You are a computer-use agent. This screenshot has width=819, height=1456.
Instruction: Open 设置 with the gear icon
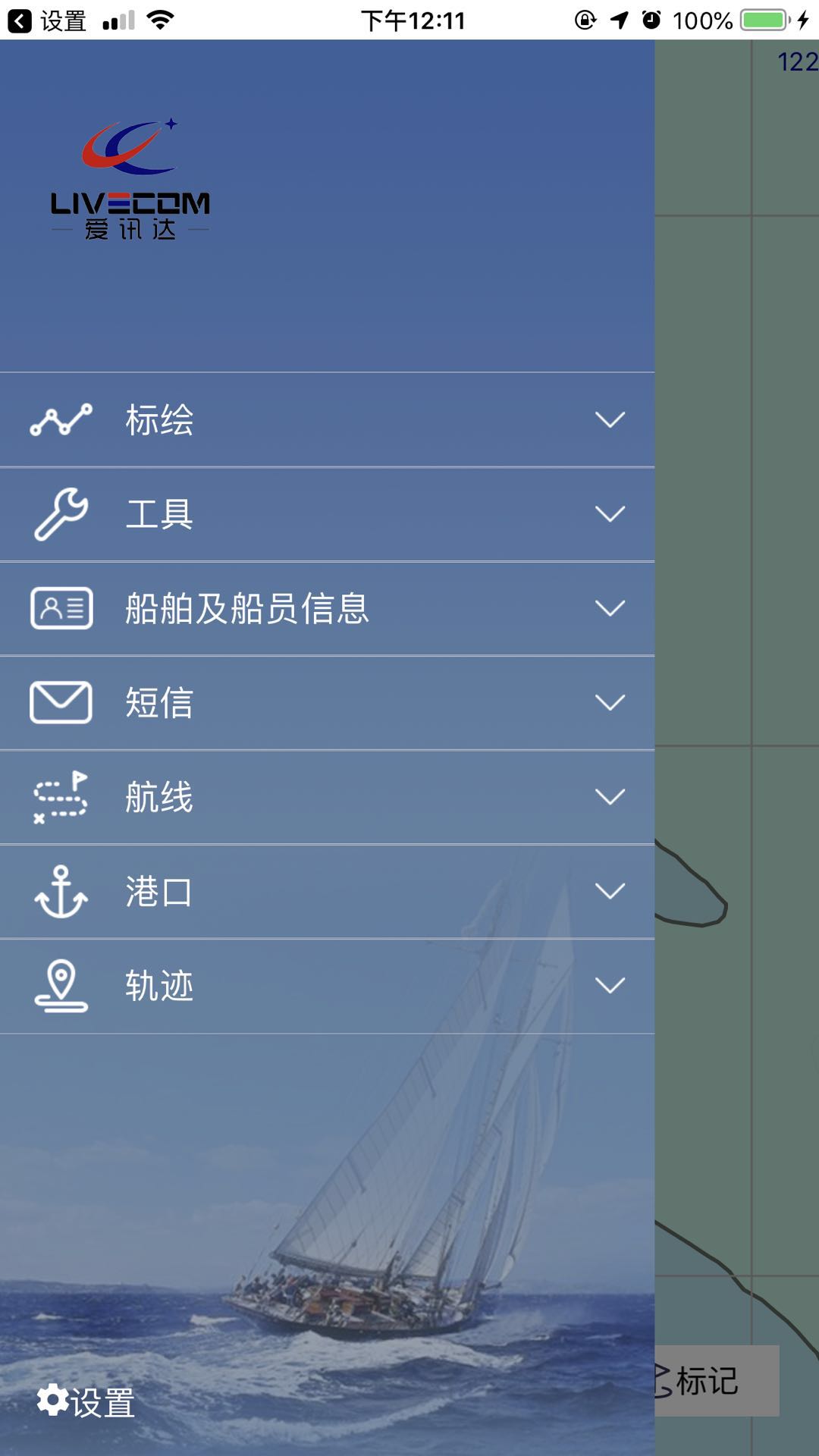click(86, 1401)
